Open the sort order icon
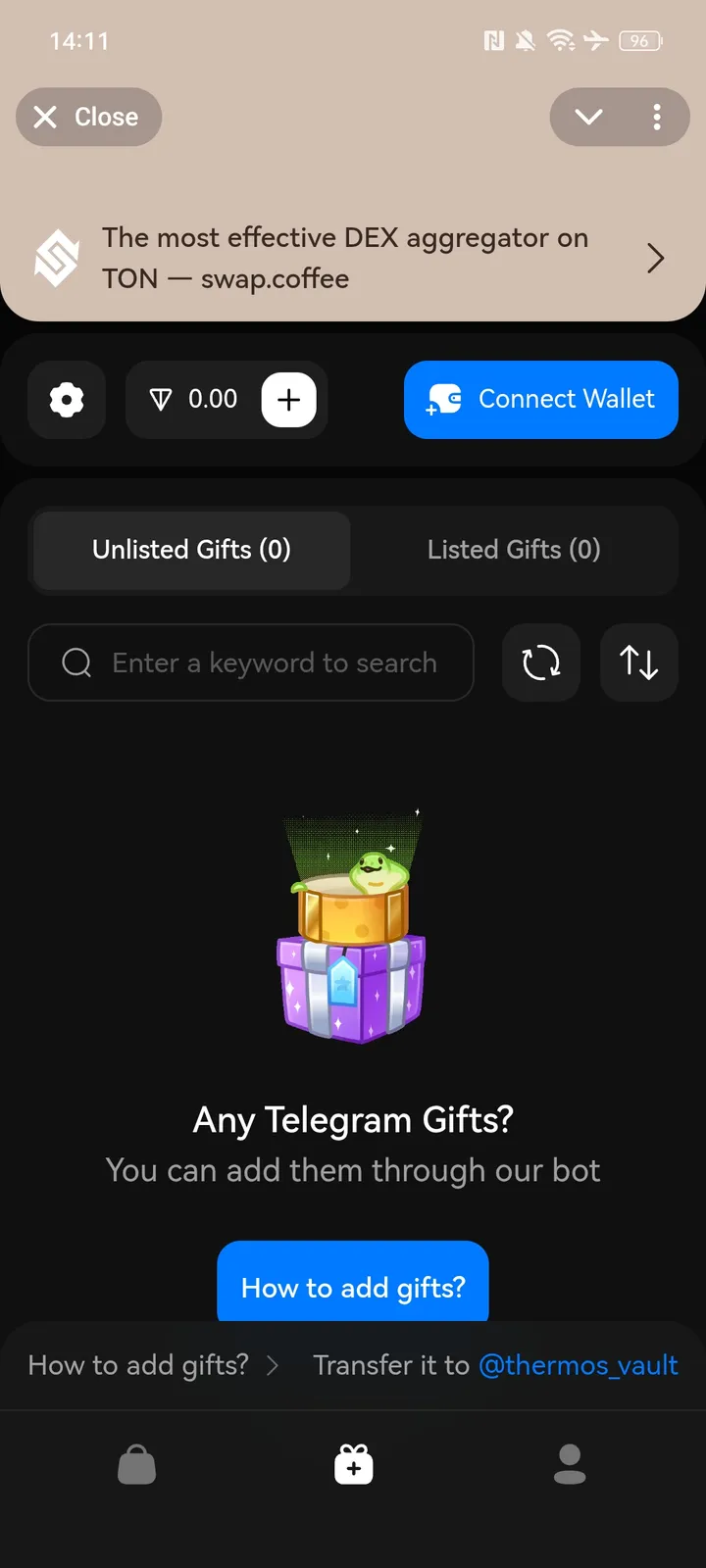 click(638, 662)
